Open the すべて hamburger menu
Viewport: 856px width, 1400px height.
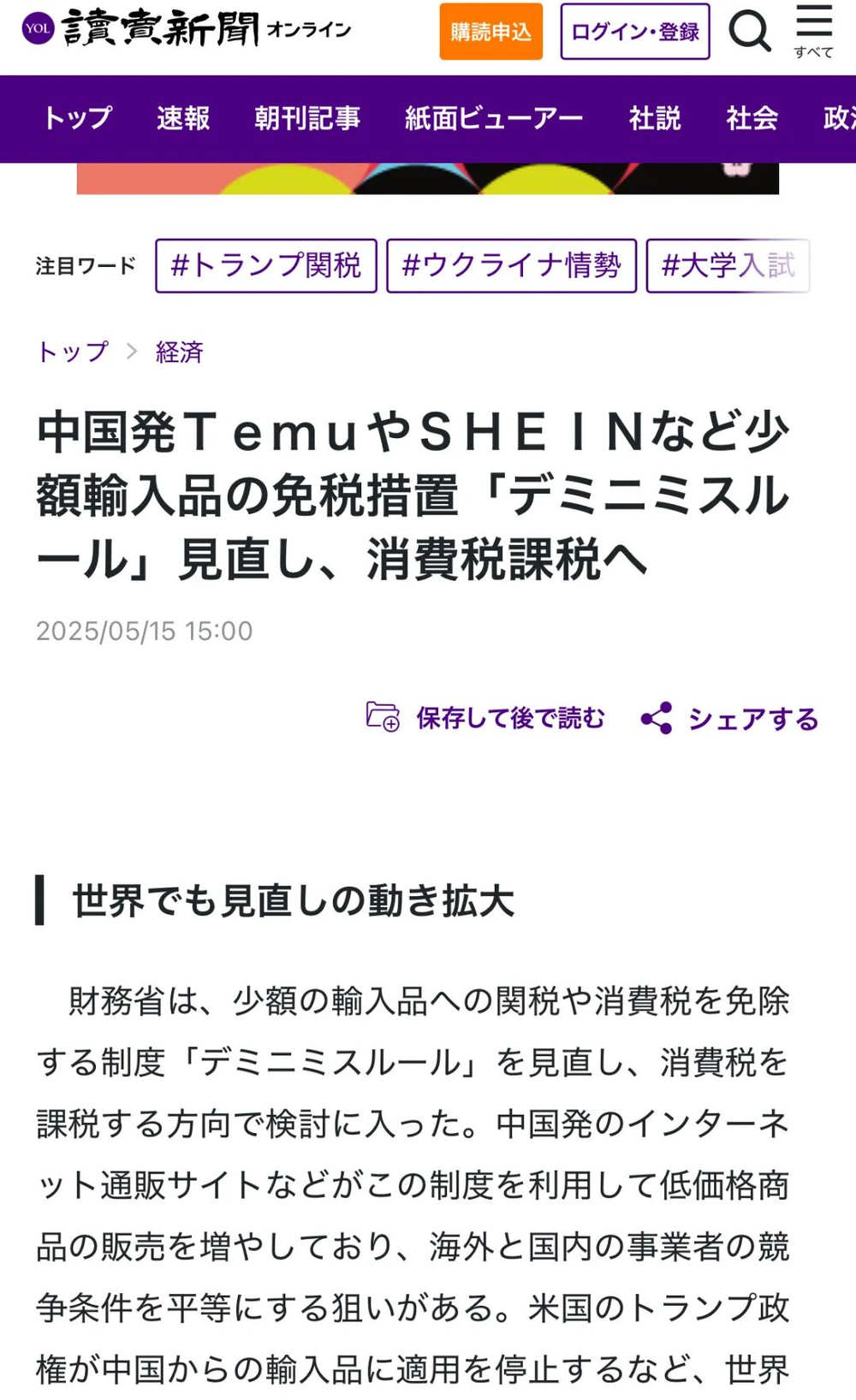coord(813,31)
